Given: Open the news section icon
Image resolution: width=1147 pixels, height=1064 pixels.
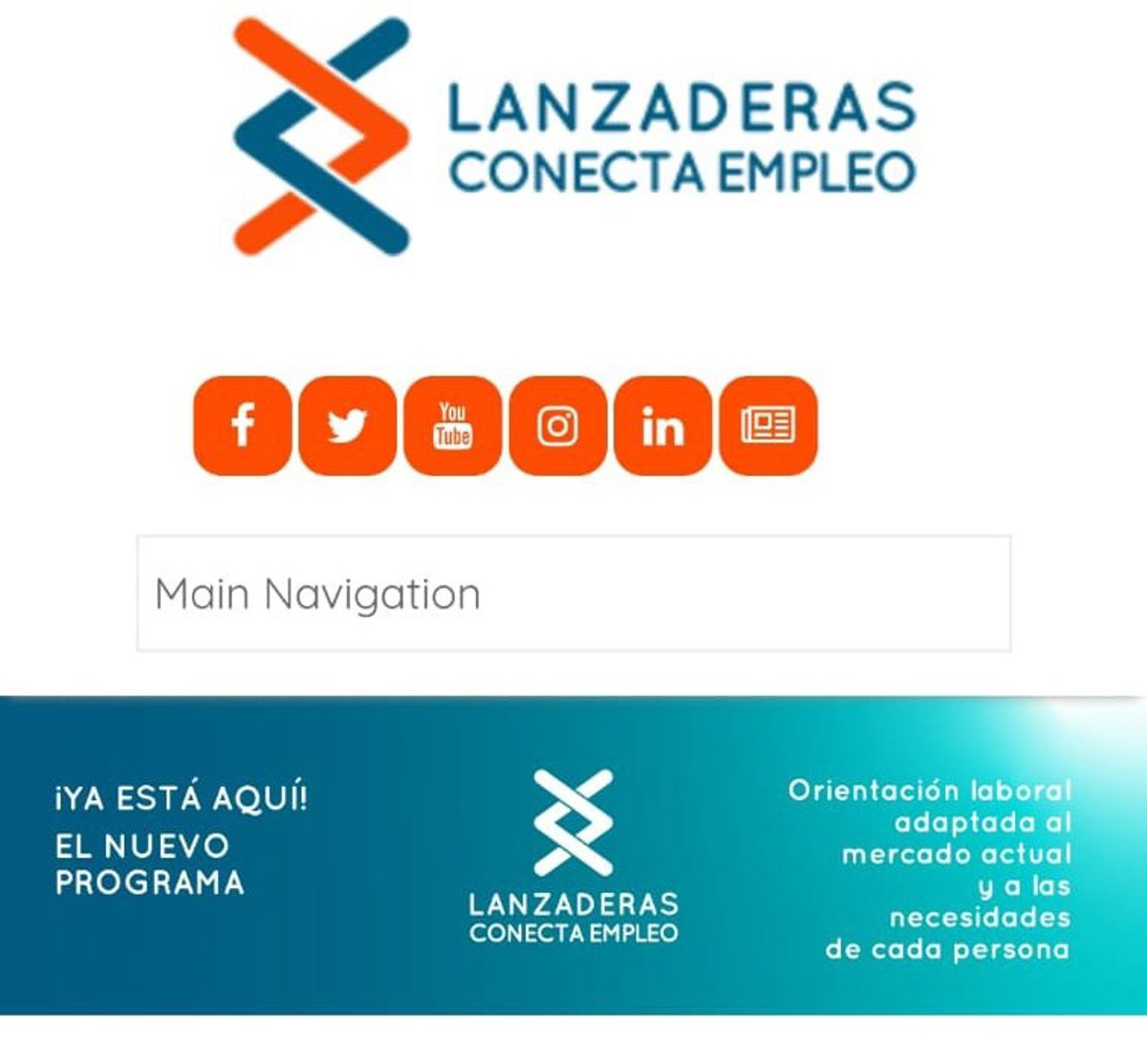Looking at the screenshot, I should coord(768,425).
